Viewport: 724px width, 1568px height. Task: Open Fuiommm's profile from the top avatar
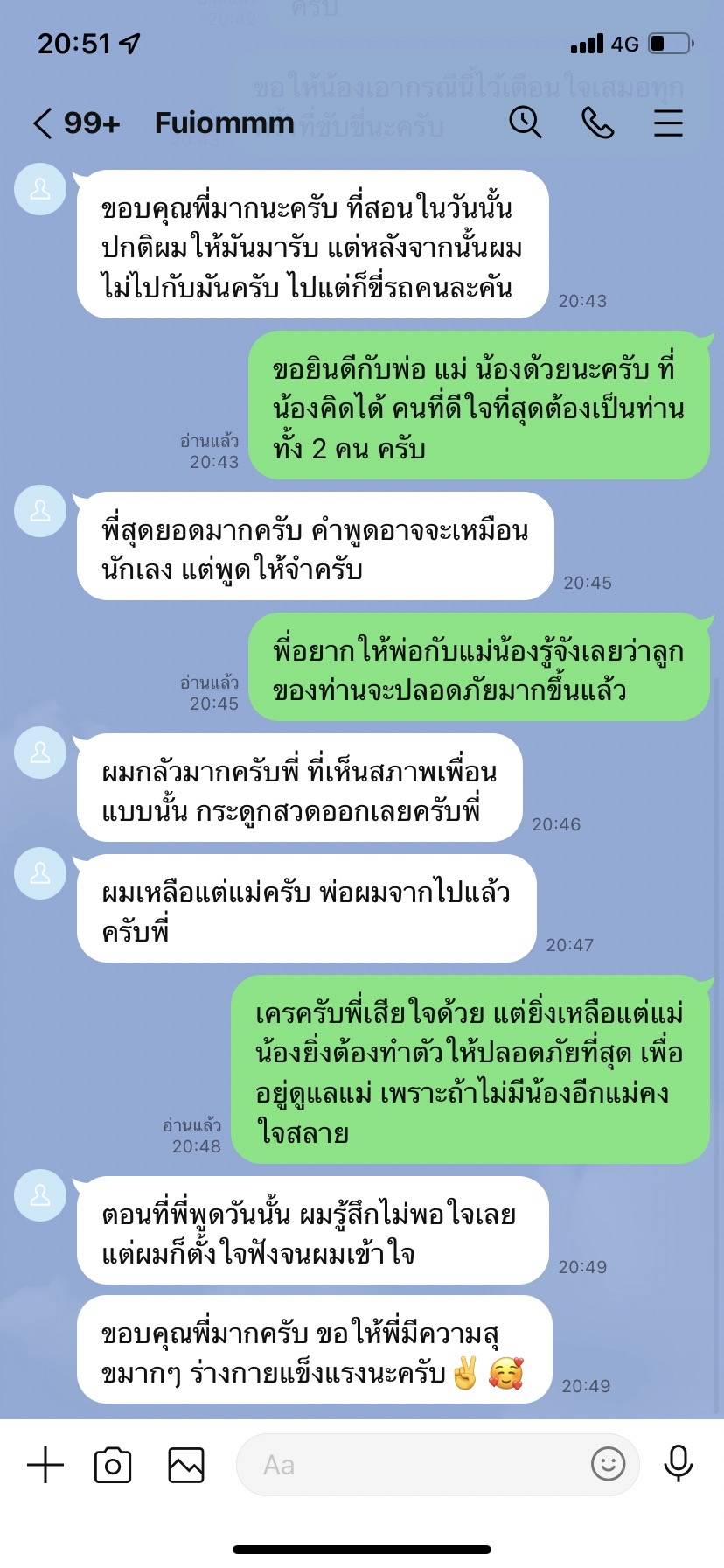40,189
